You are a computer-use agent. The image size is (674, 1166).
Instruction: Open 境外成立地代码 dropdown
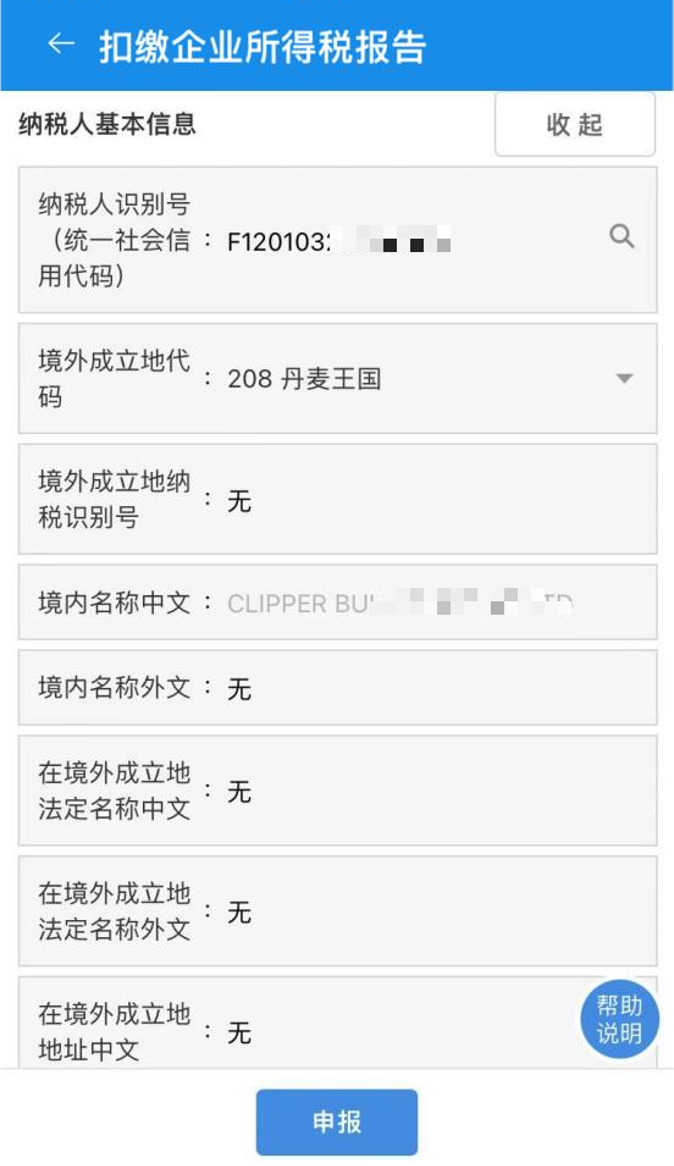pyautogui.click(x=338, y=379)
